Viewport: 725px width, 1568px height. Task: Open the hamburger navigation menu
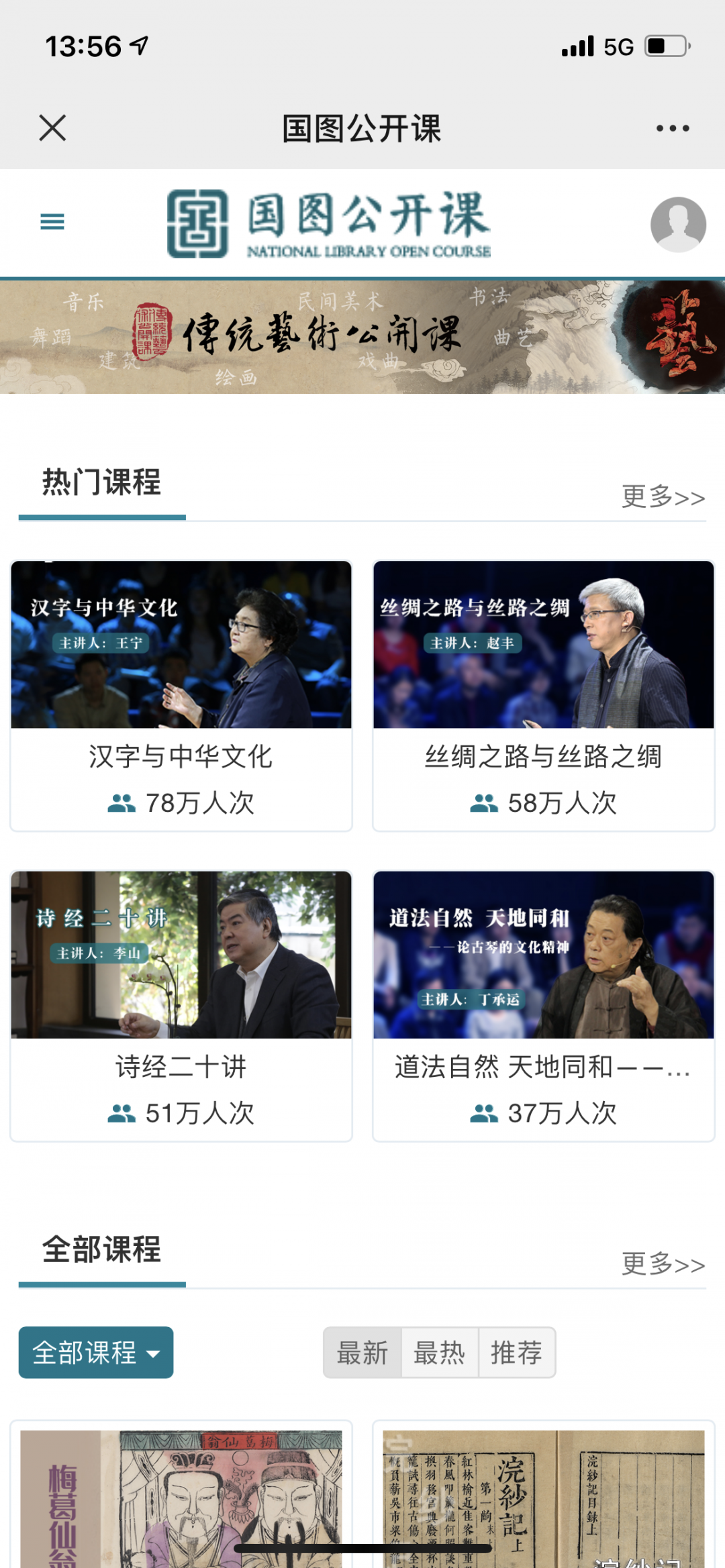[x=52, y=221]
